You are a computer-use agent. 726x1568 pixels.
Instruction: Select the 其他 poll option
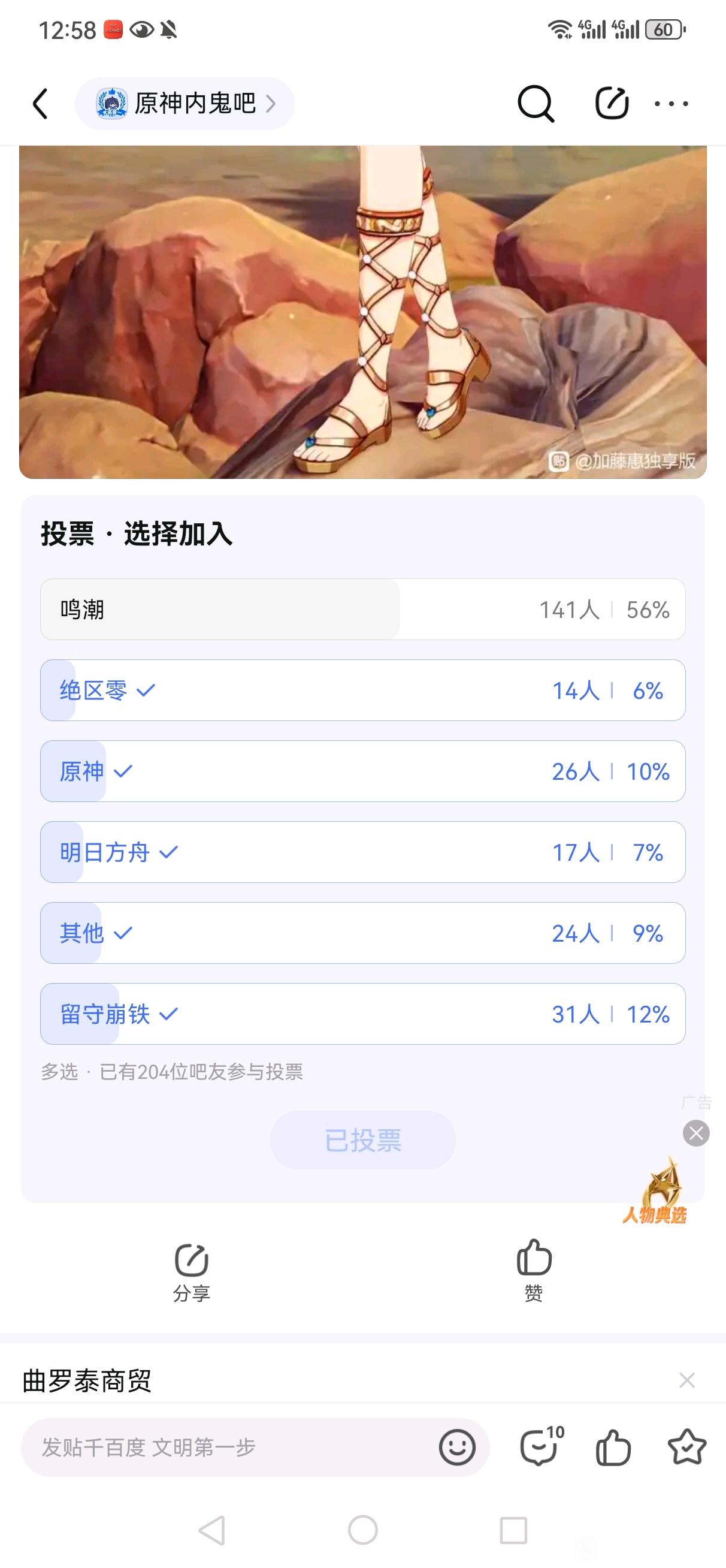click(x=362, y=933)
